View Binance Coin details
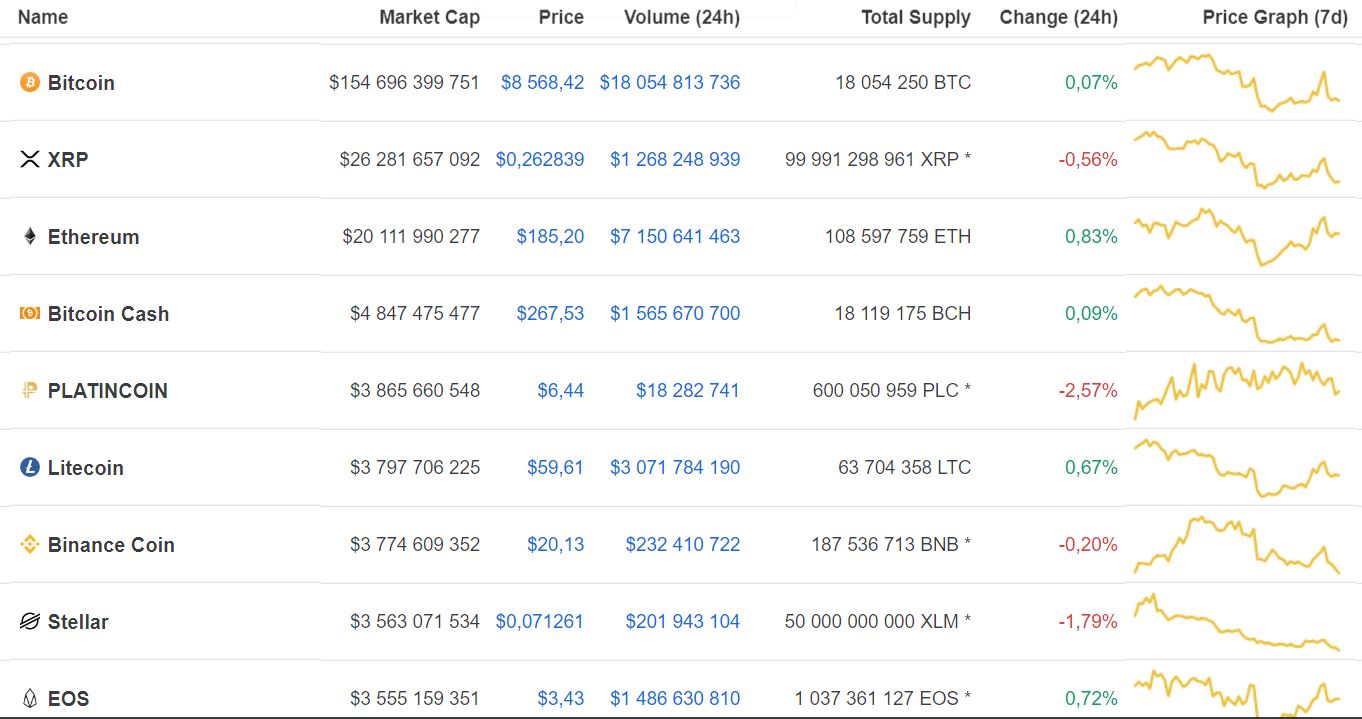Viewport: 1362px width, 719px height. point(111,545)
